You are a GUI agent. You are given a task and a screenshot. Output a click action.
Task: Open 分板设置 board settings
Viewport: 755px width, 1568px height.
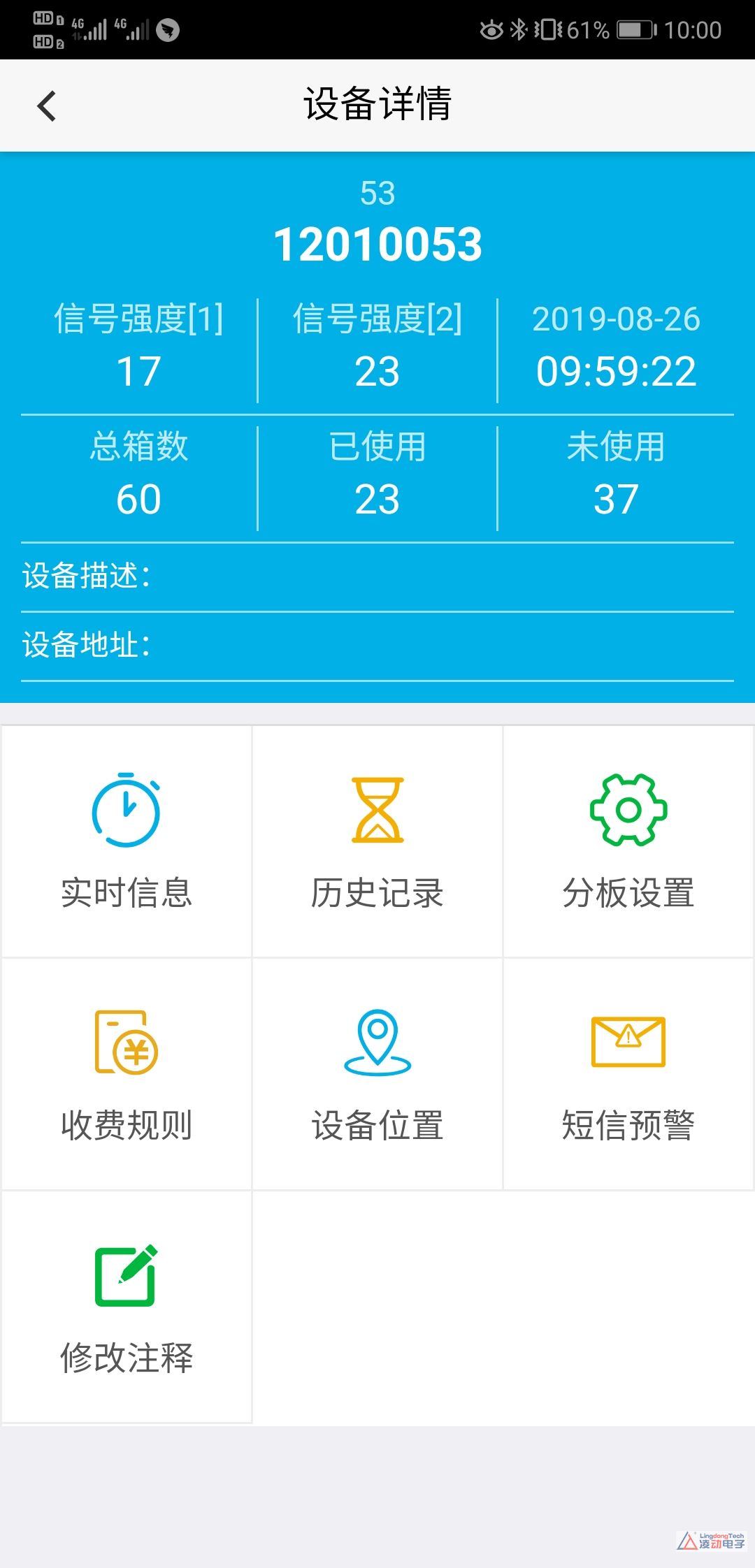(x=628, y=841)
